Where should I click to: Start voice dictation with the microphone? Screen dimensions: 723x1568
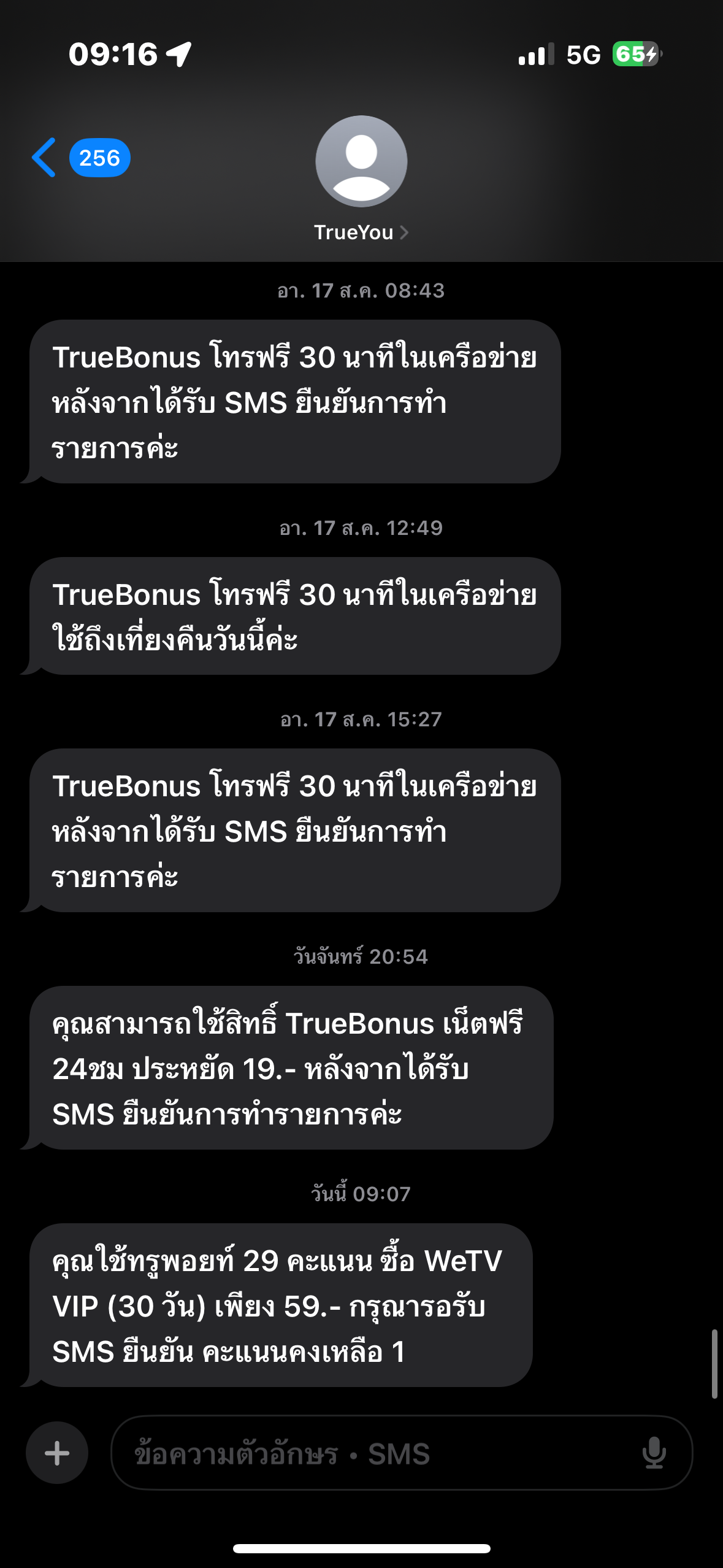pos(654,1453)
